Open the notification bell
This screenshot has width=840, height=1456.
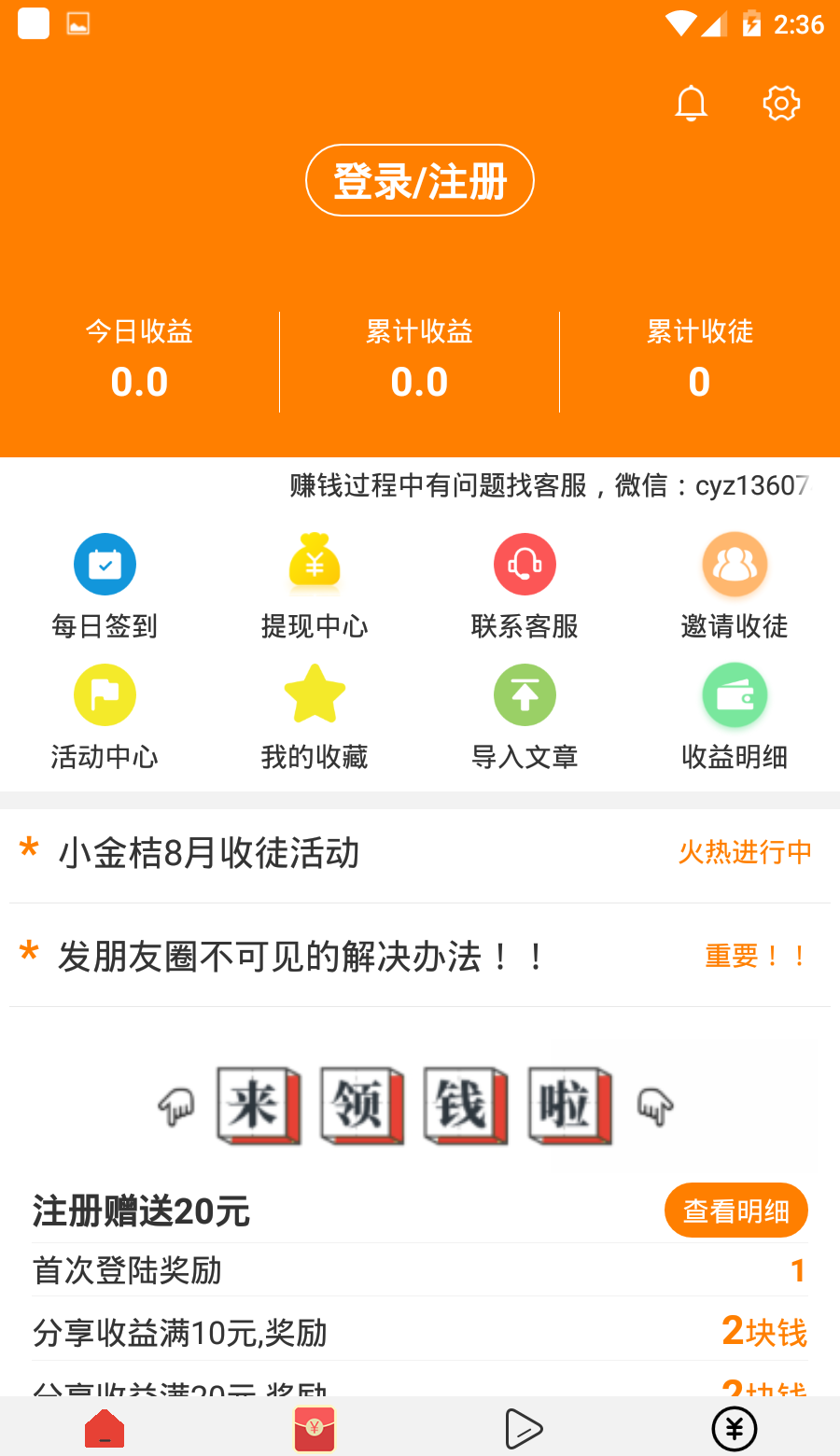pyautogui.click(x=690, y=104)
